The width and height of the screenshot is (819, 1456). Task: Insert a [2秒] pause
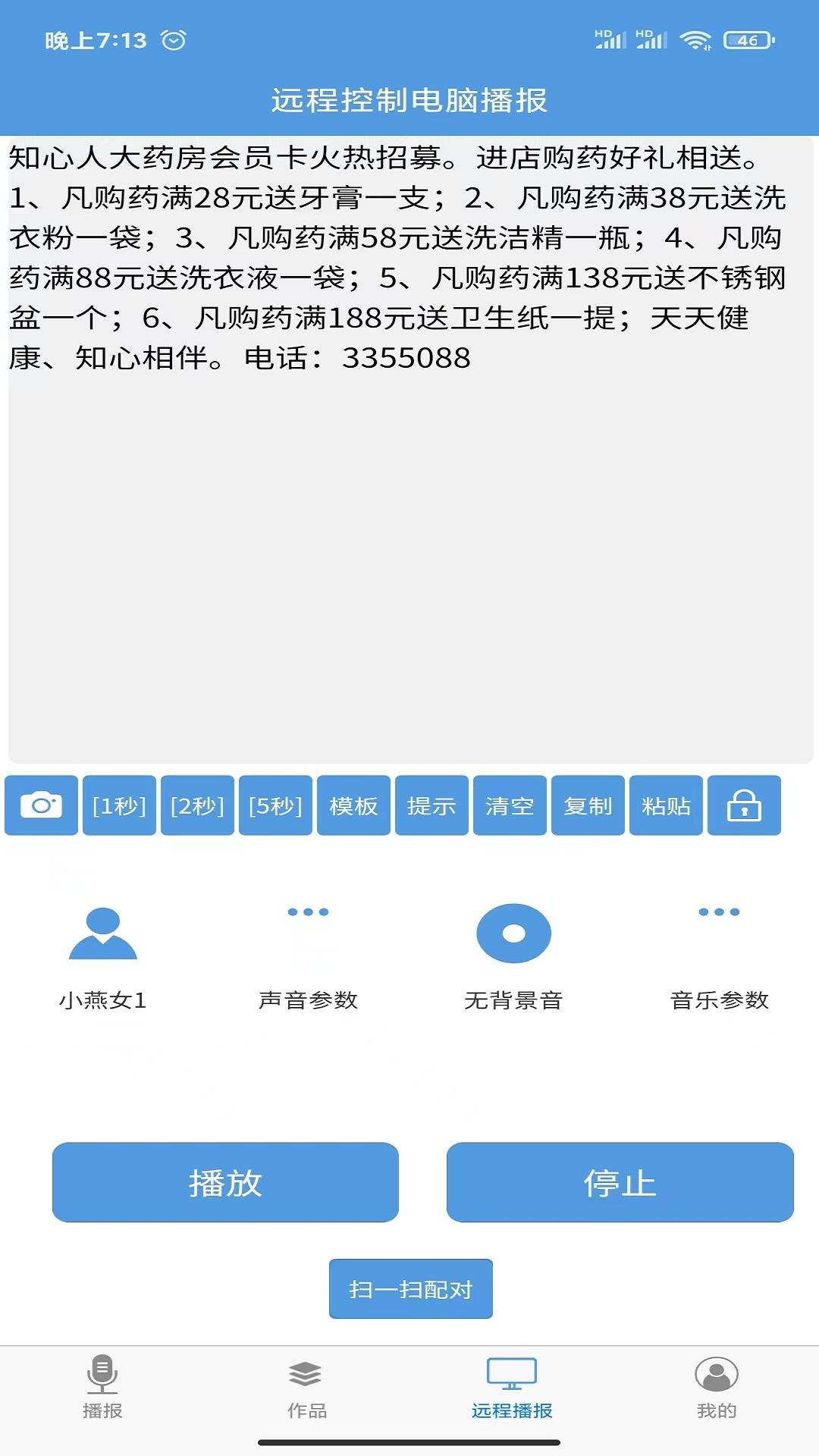click(197, 805)
